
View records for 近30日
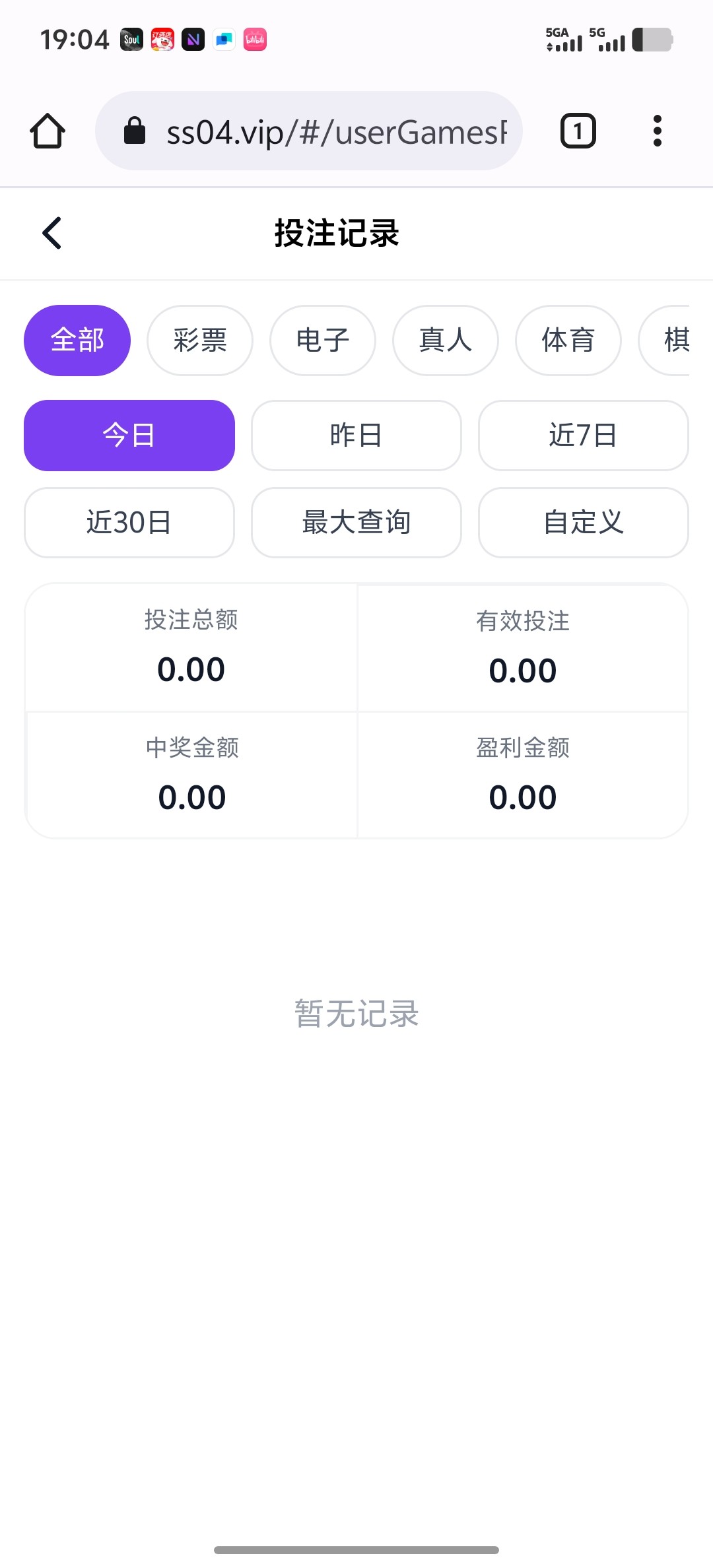click(129, 523)
